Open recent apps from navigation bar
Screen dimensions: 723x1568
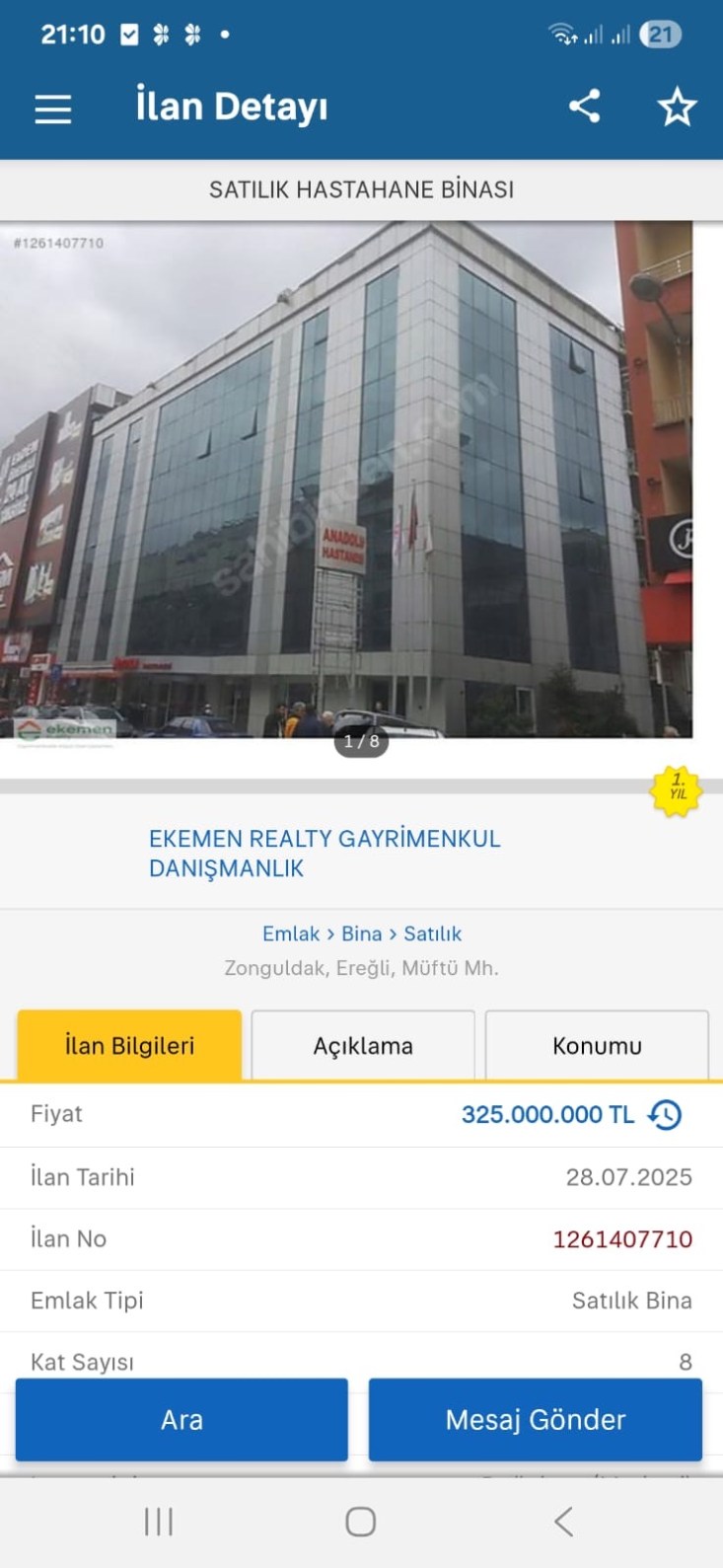pyautogui.click(x=159, y=1522)
